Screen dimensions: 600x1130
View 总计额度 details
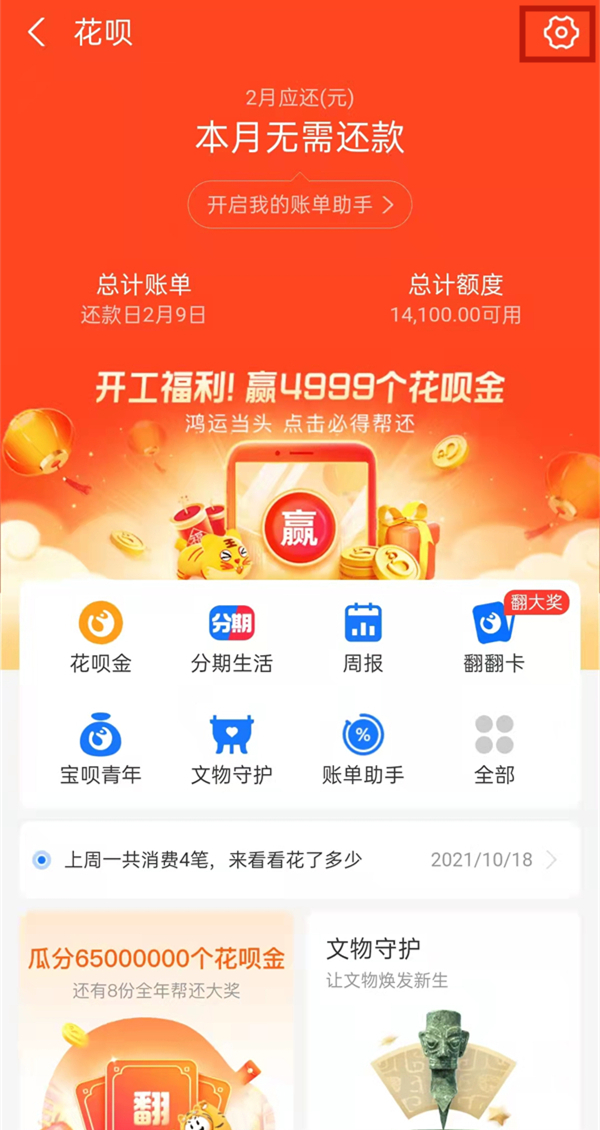point(455,299)
